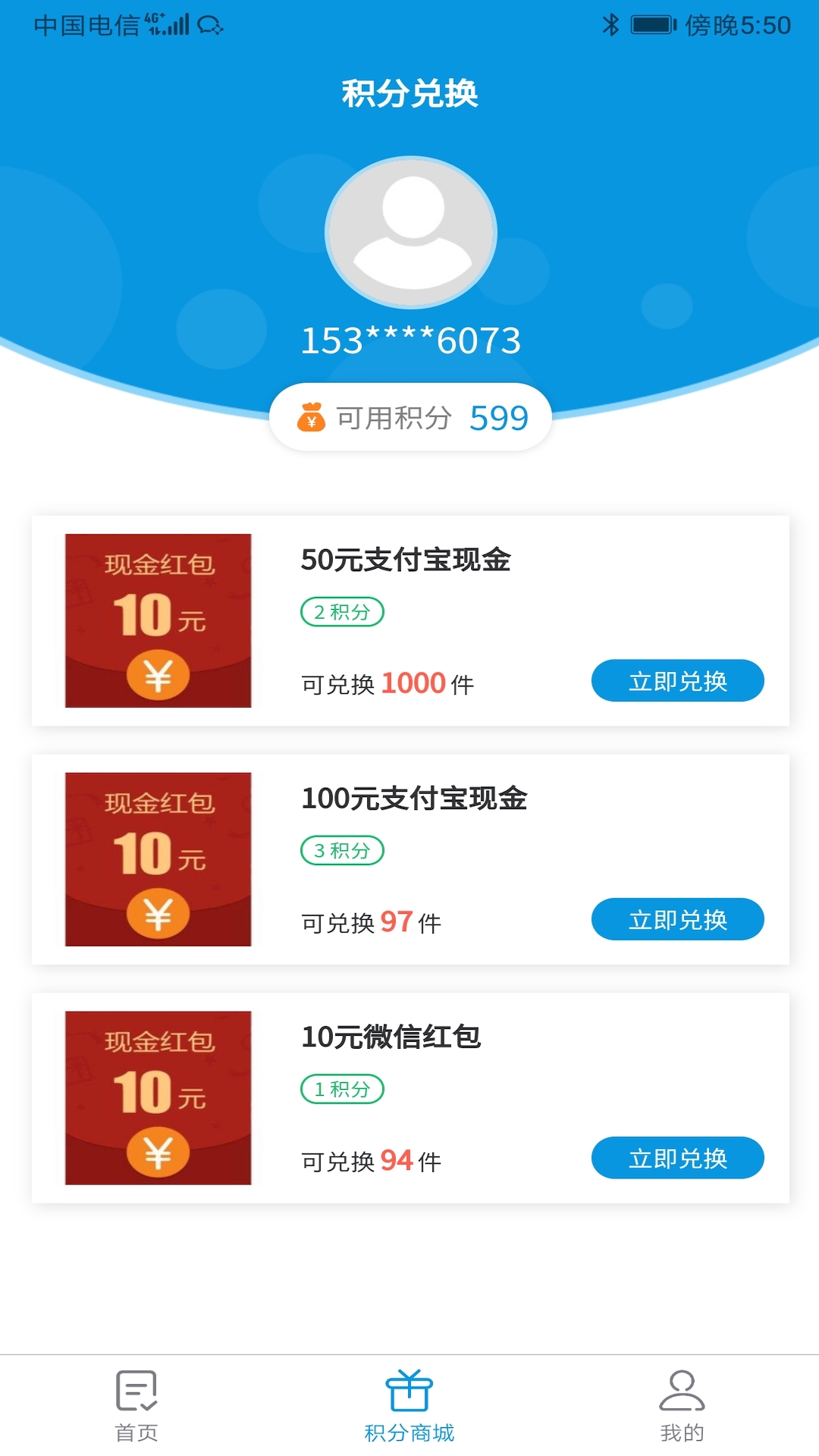819x1456 pixels.
Task: Tap the 2积分 green badge
Action: 341,611
